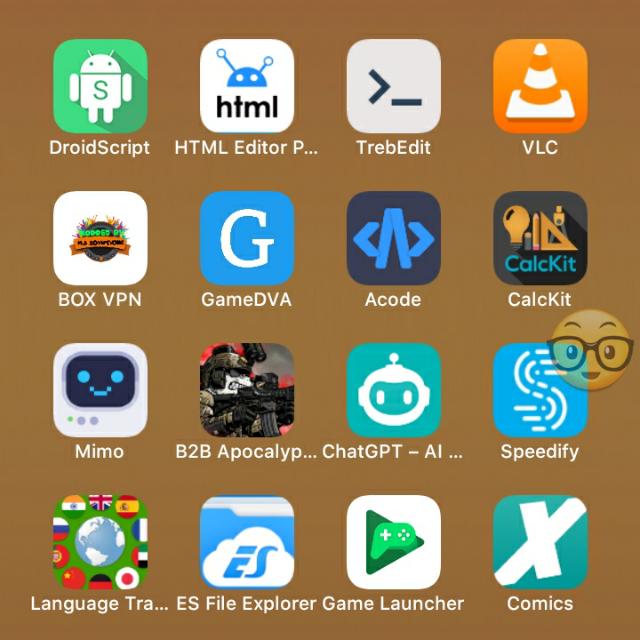640x640 pixels.
Task: Launch CalcKit
Action: (x=540, y=239)
